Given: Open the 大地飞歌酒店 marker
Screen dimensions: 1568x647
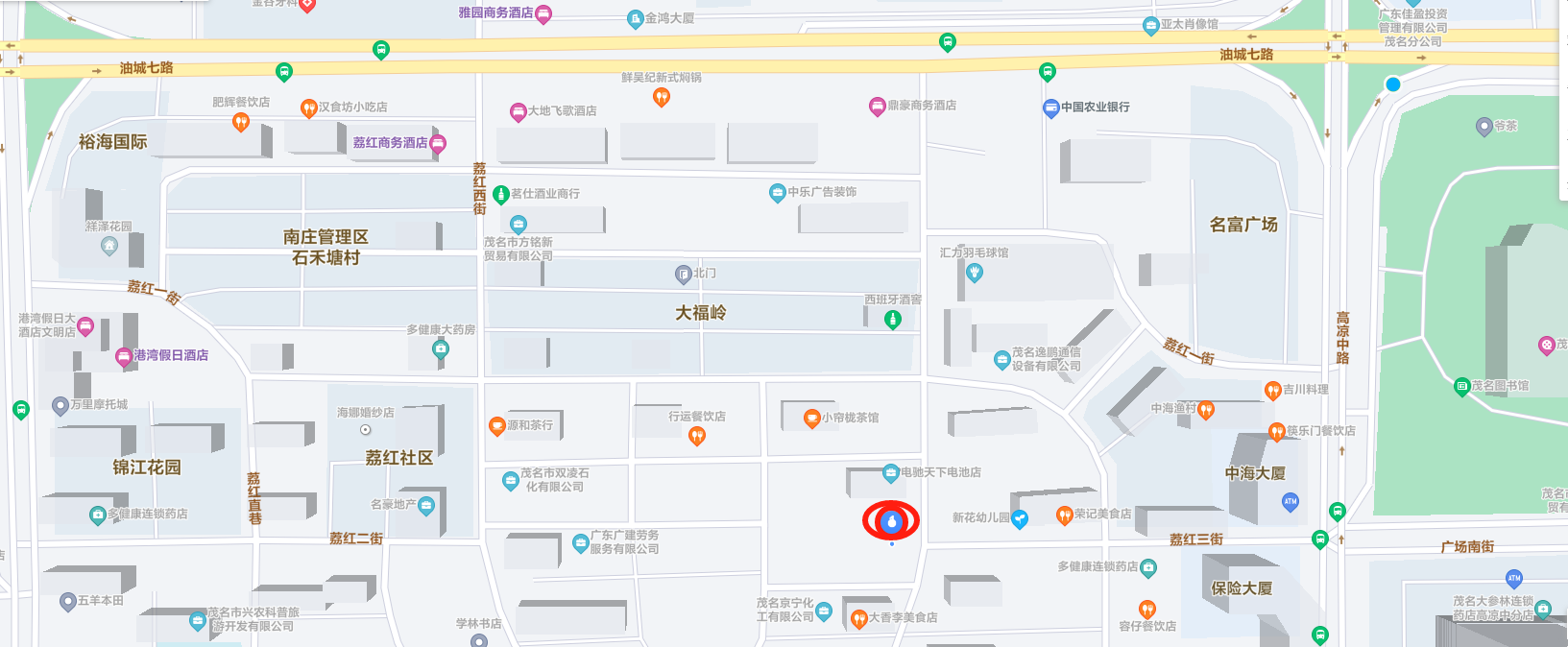Looking at the screenshot, I should [x=518, y=111].
